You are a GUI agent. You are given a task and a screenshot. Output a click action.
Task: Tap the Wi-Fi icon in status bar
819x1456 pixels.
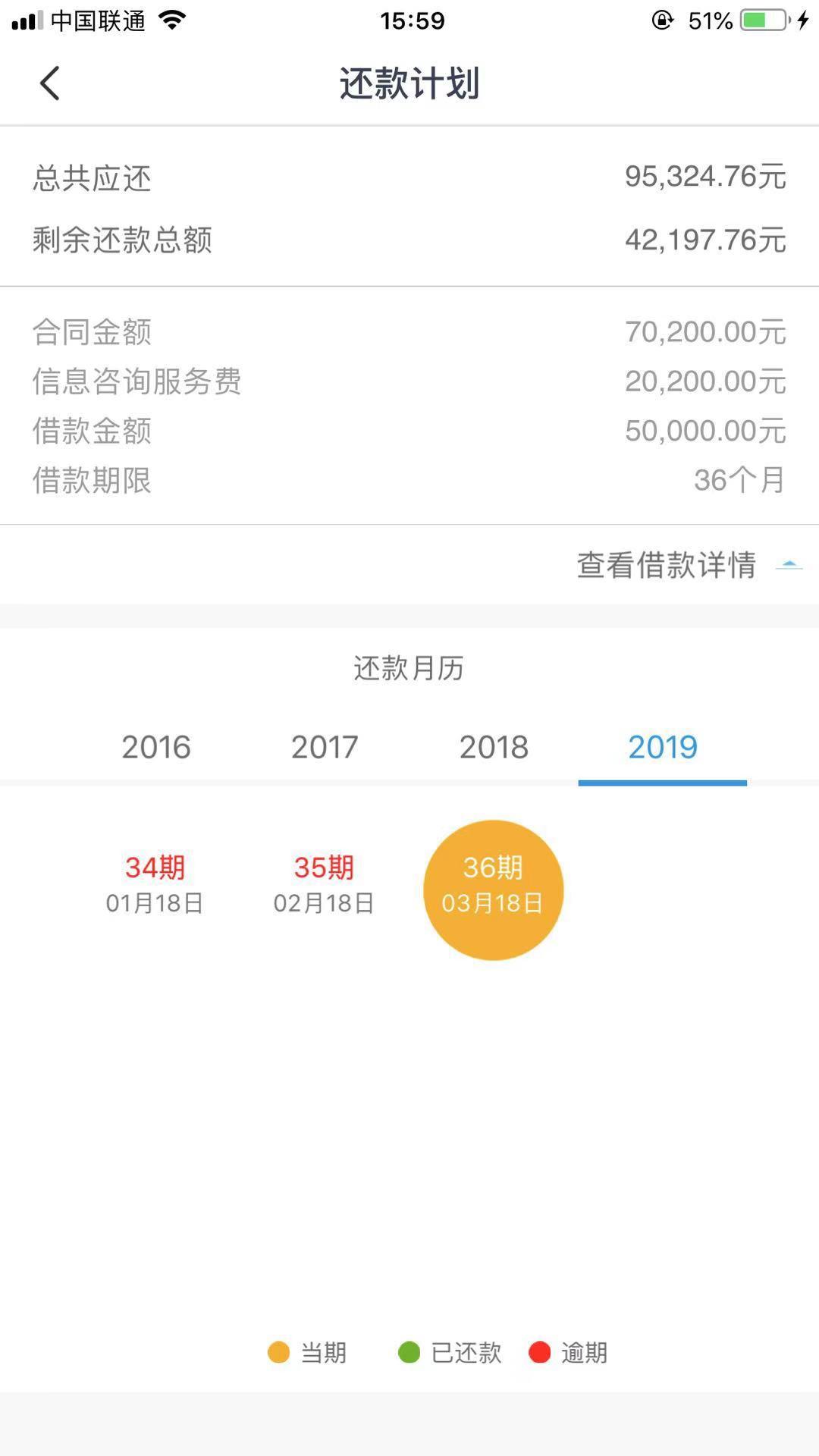point(171,20)
